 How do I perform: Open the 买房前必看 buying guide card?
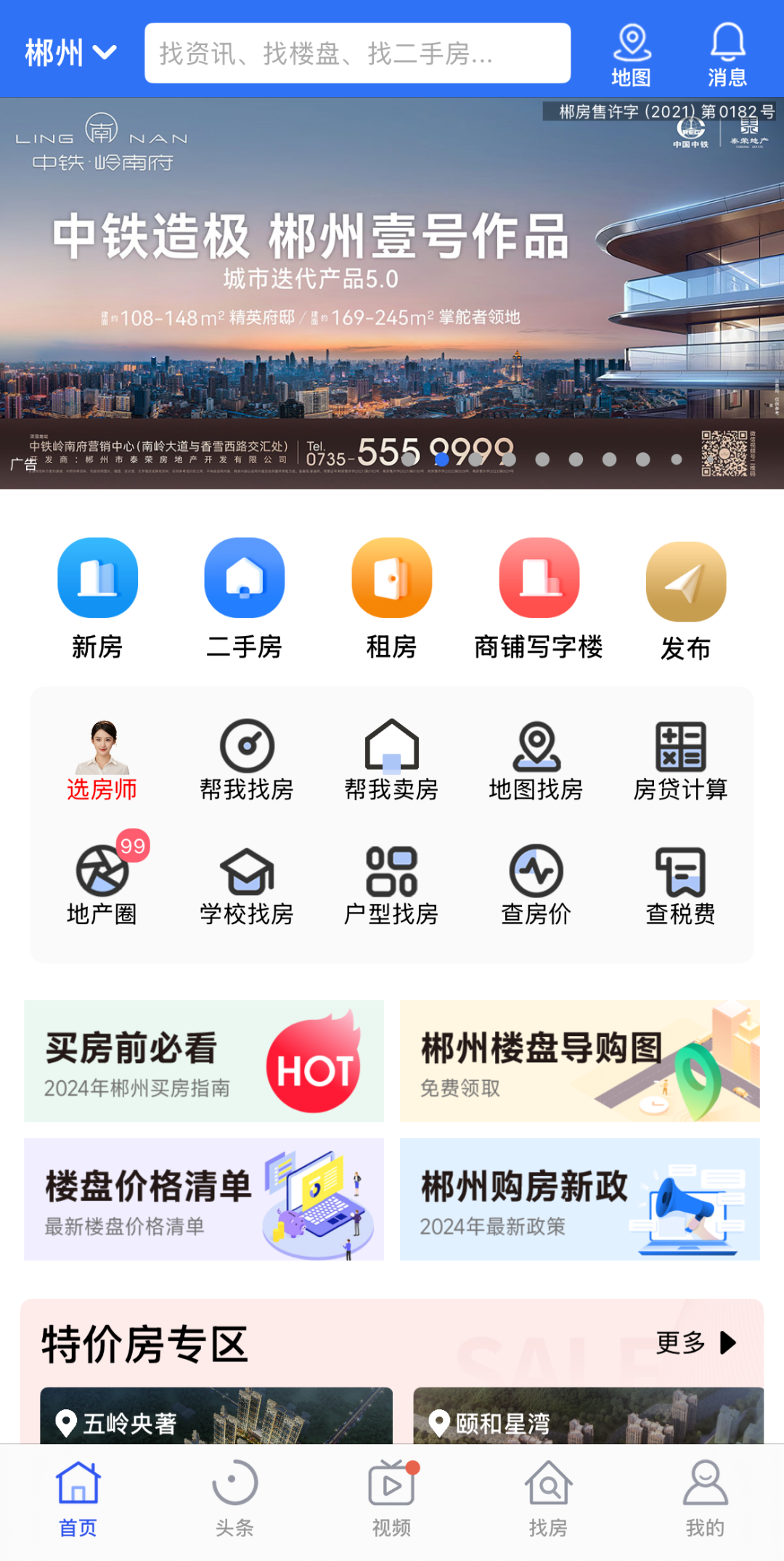coord(204,1061)
